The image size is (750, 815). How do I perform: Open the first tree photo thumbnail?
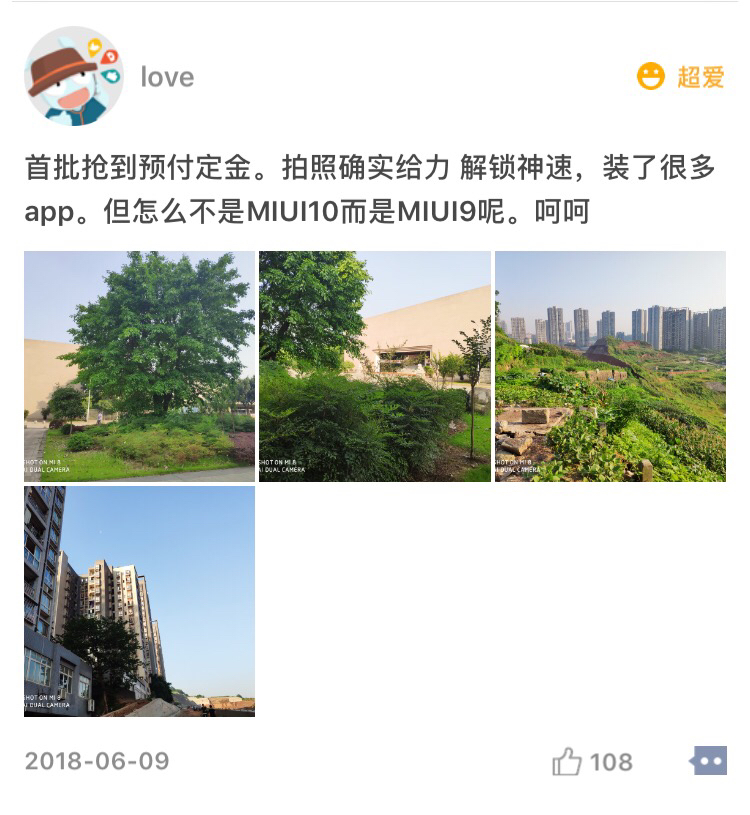coord(138,367)
